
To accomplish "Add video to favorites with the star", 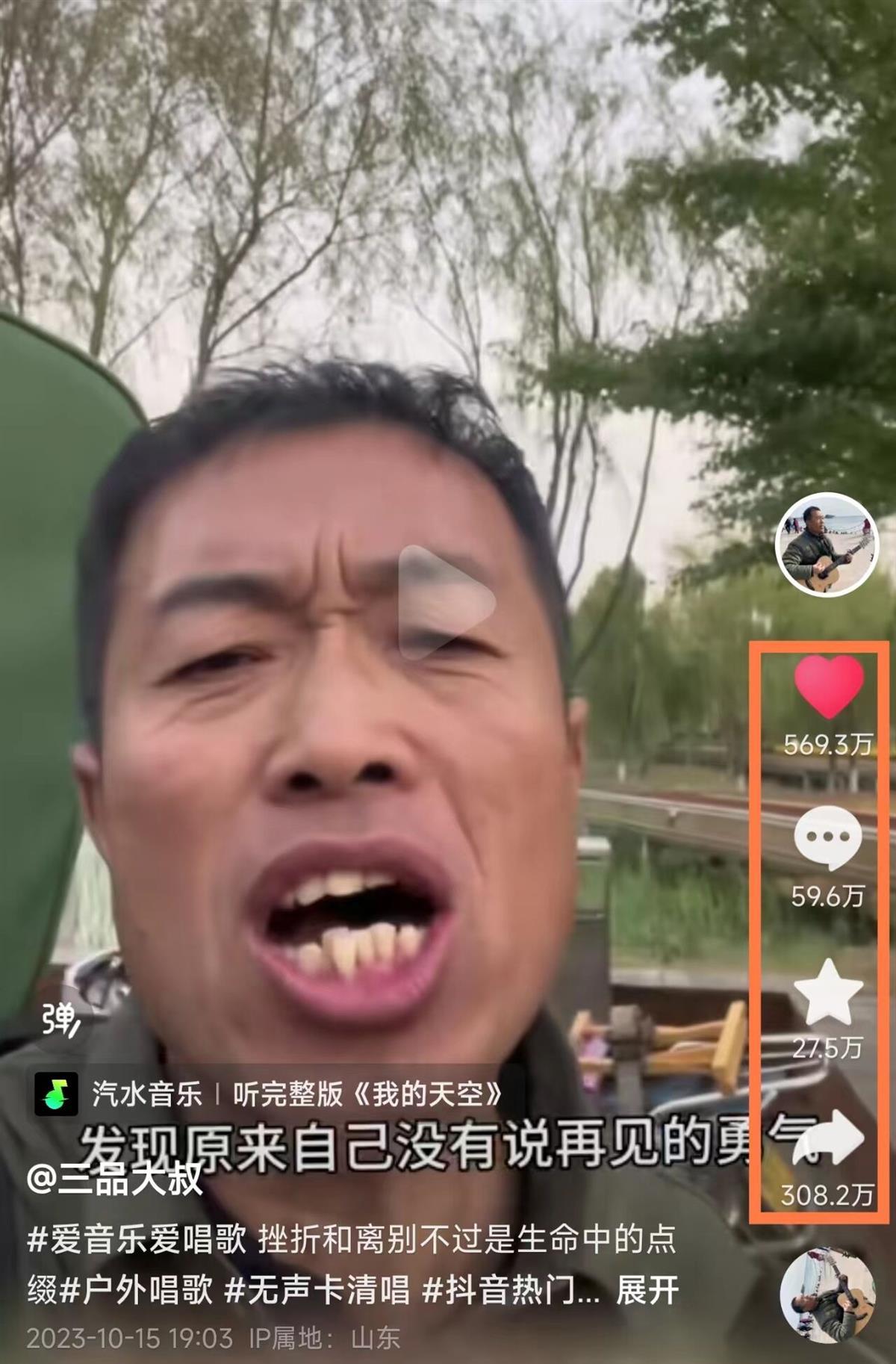I will 828,992.
